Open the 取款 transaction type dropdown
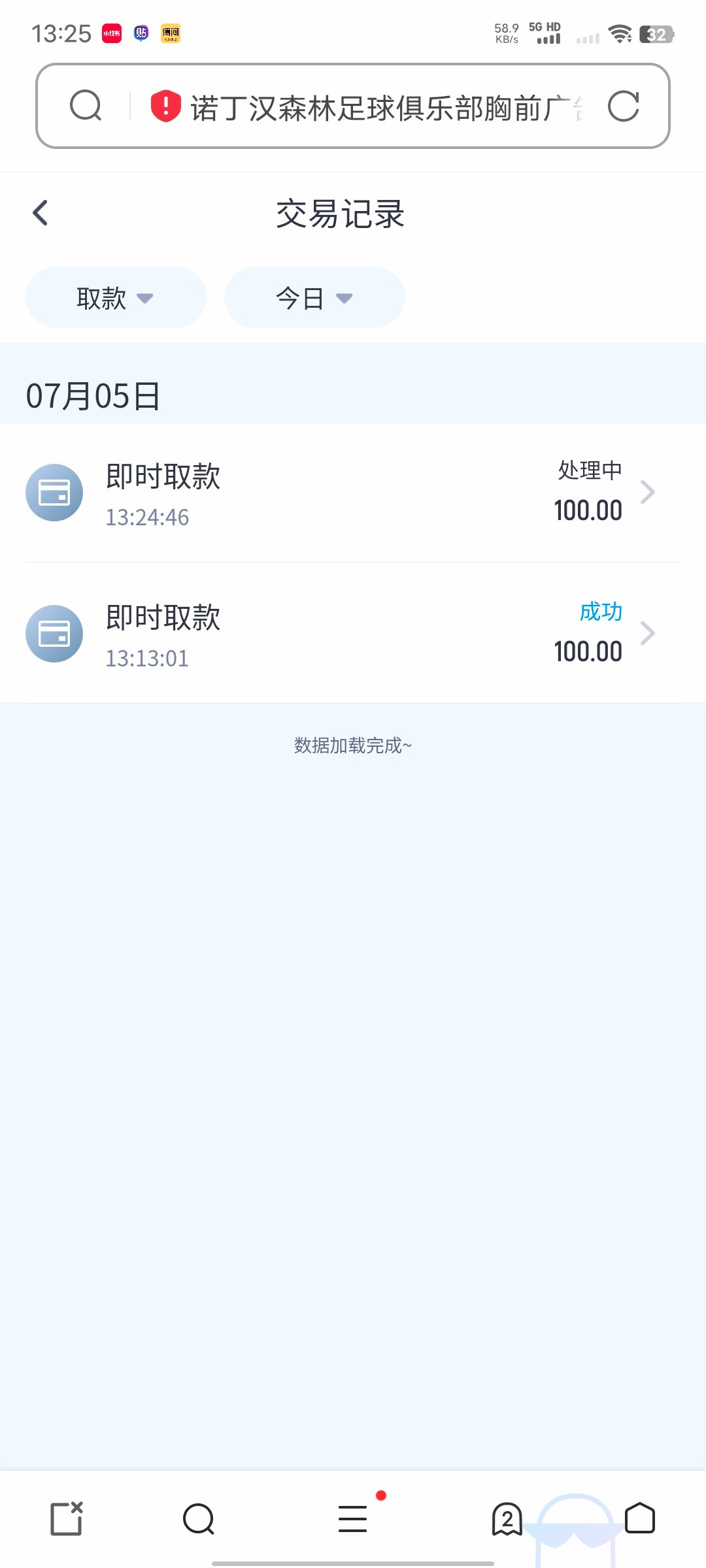This screenshot has height=1568, width=706. coord(116,297)
